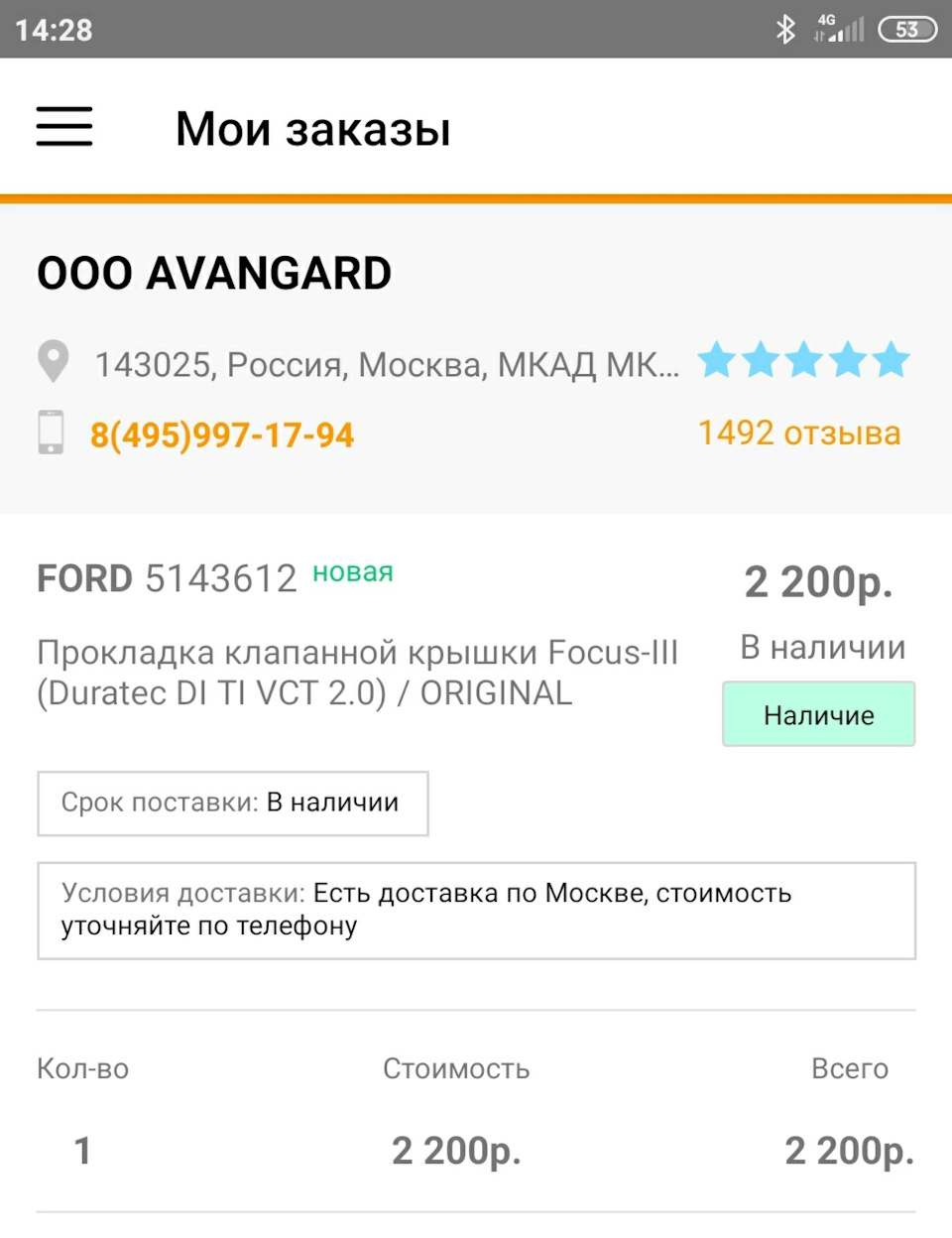The height and width of the screenshot is (1238, 952).
Task: Tap the battery indicator showing 53
Action: click(905, 29)
